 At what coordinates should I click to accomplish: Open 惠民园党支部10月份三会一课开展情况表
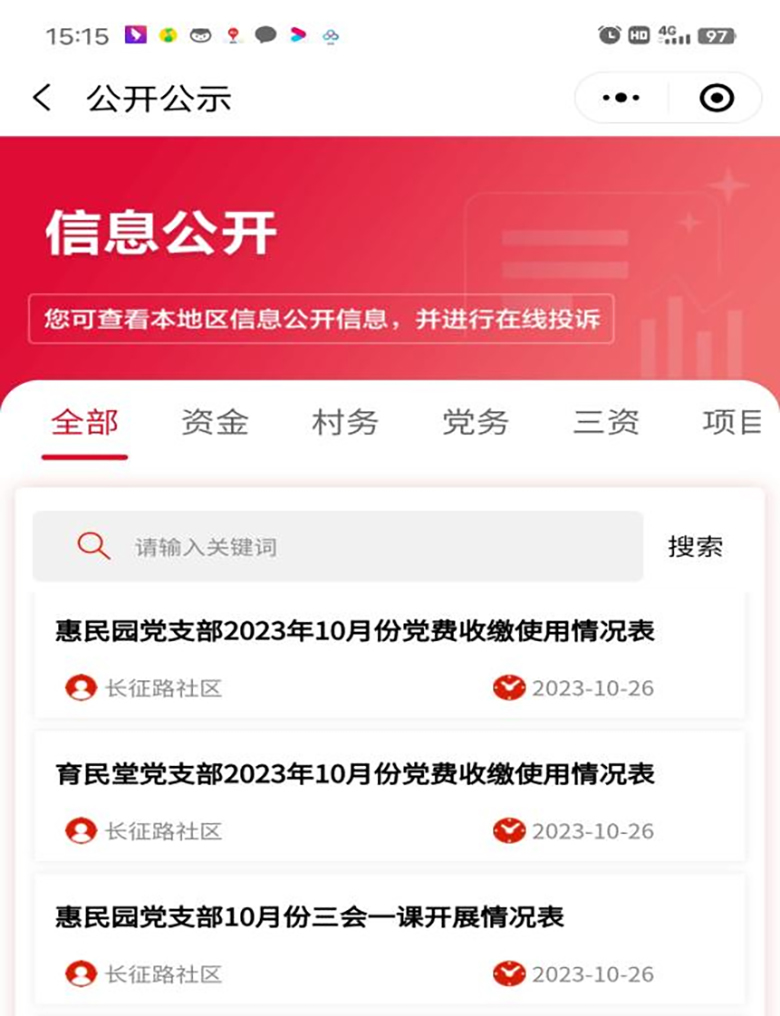(310, 917)
